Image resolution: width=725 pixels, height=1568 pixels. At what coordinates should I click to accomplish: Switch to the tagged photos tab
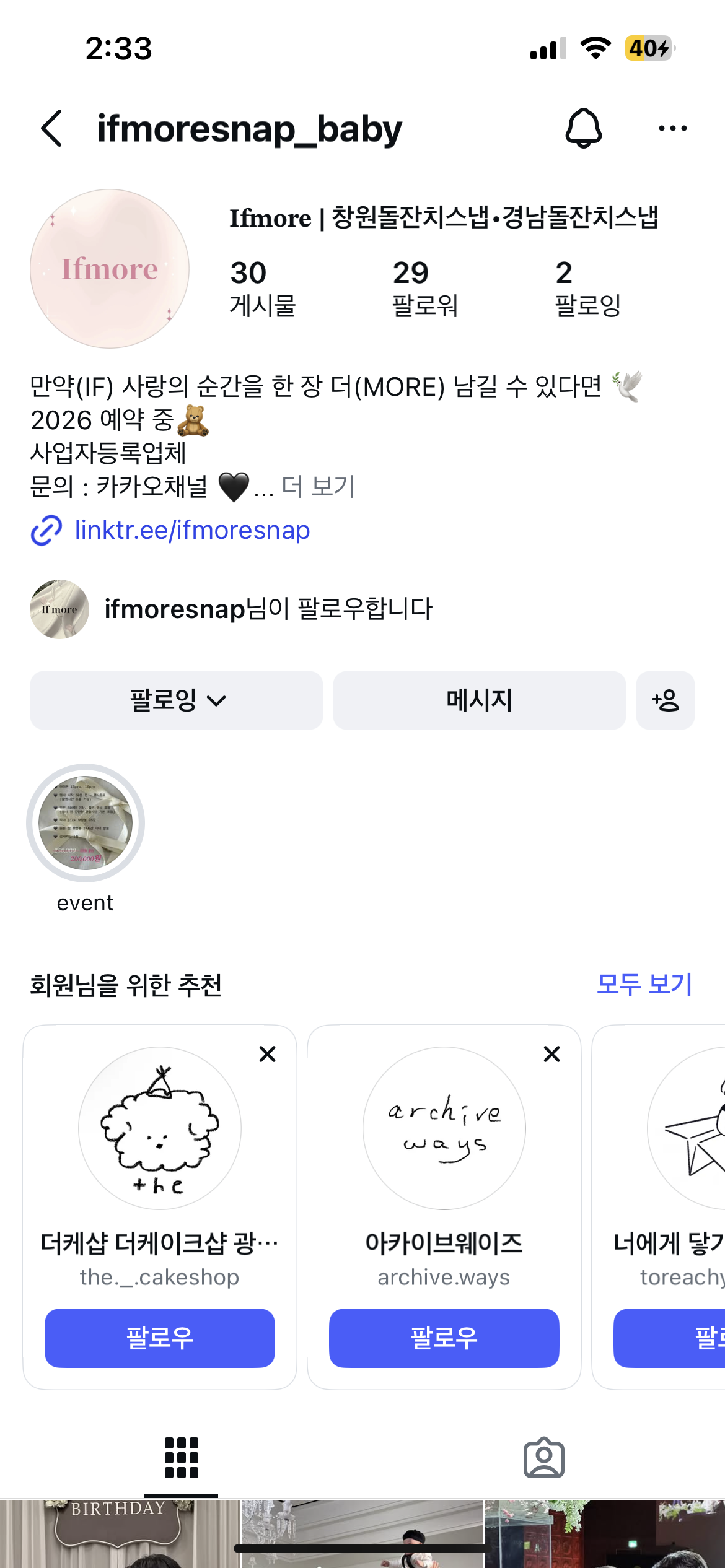(544, 1458)
